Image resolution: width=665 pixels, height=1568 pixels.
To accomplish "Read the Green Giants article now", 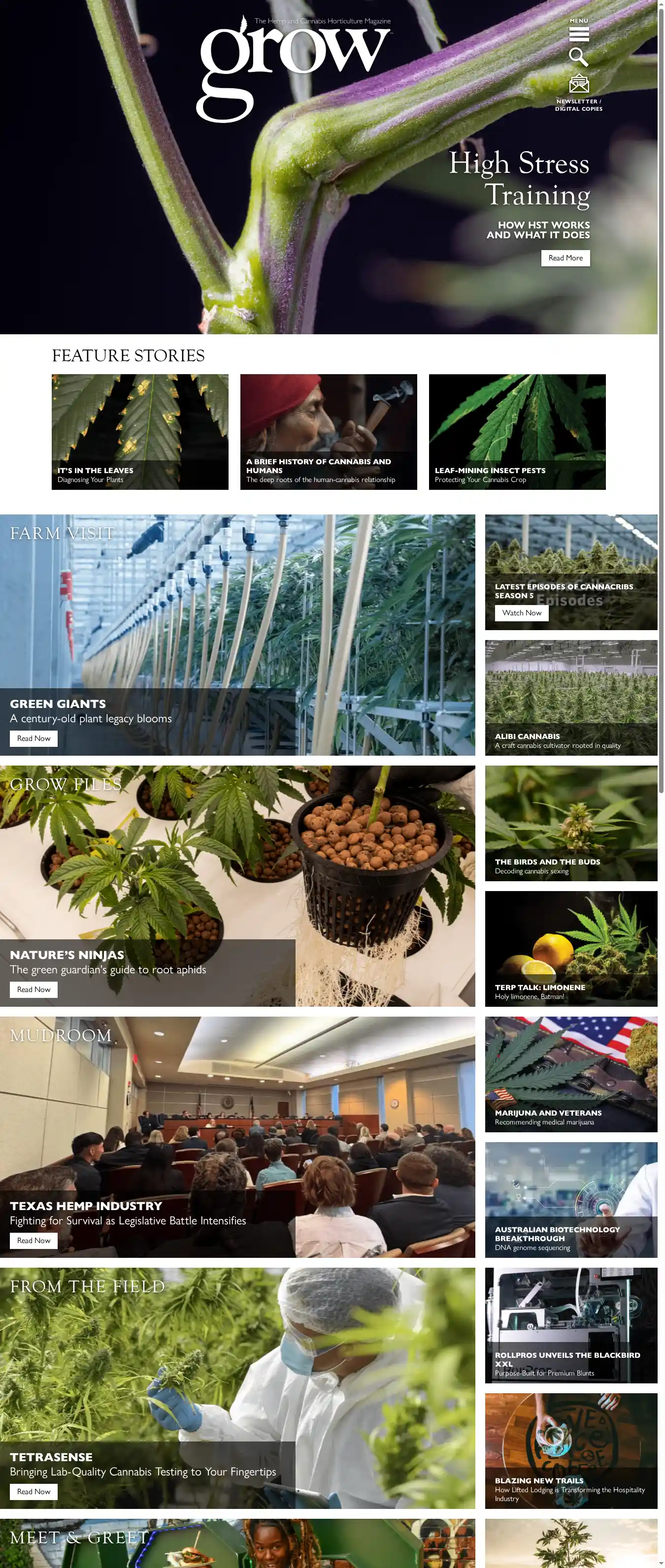I will pos(33,738).
